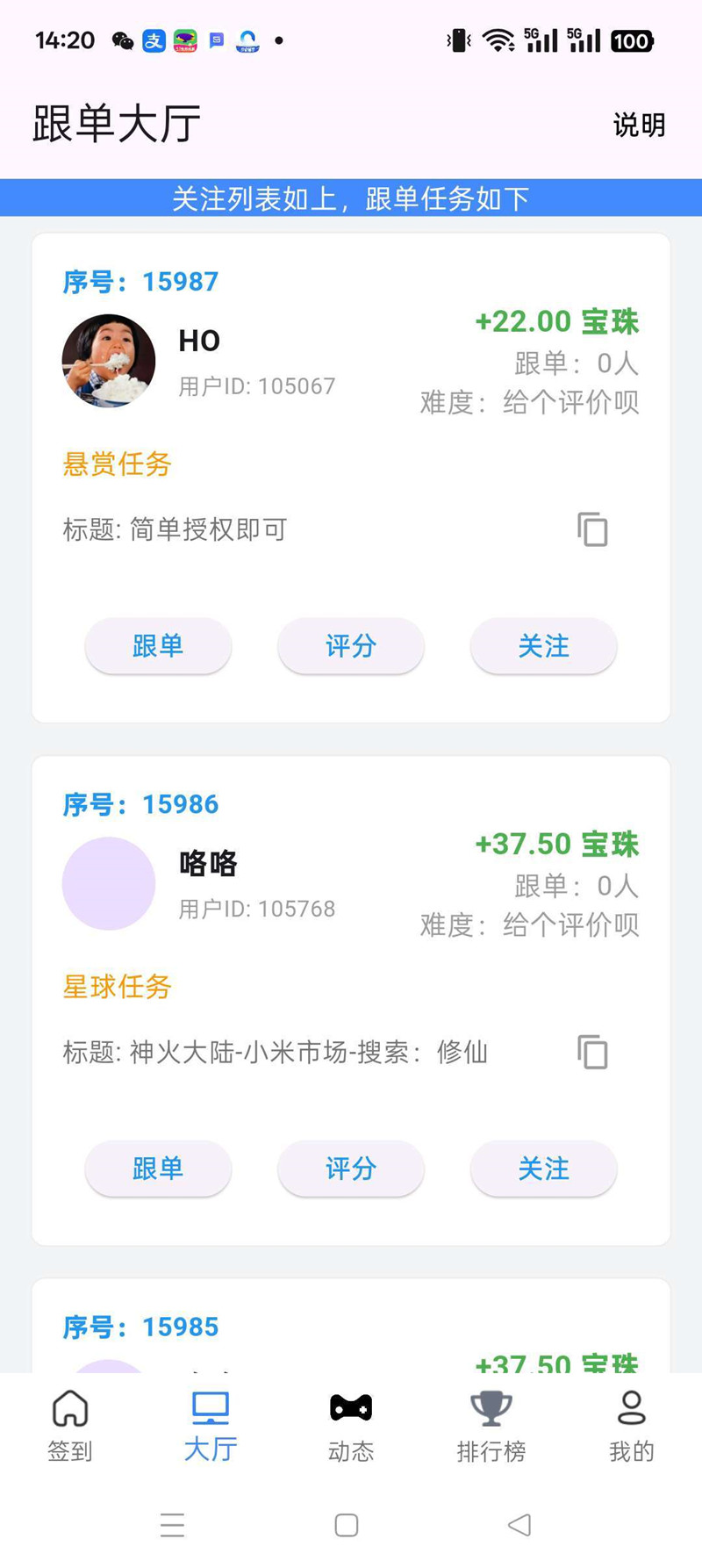
Task: Go to the system home screen
Action: [347, 1525]
